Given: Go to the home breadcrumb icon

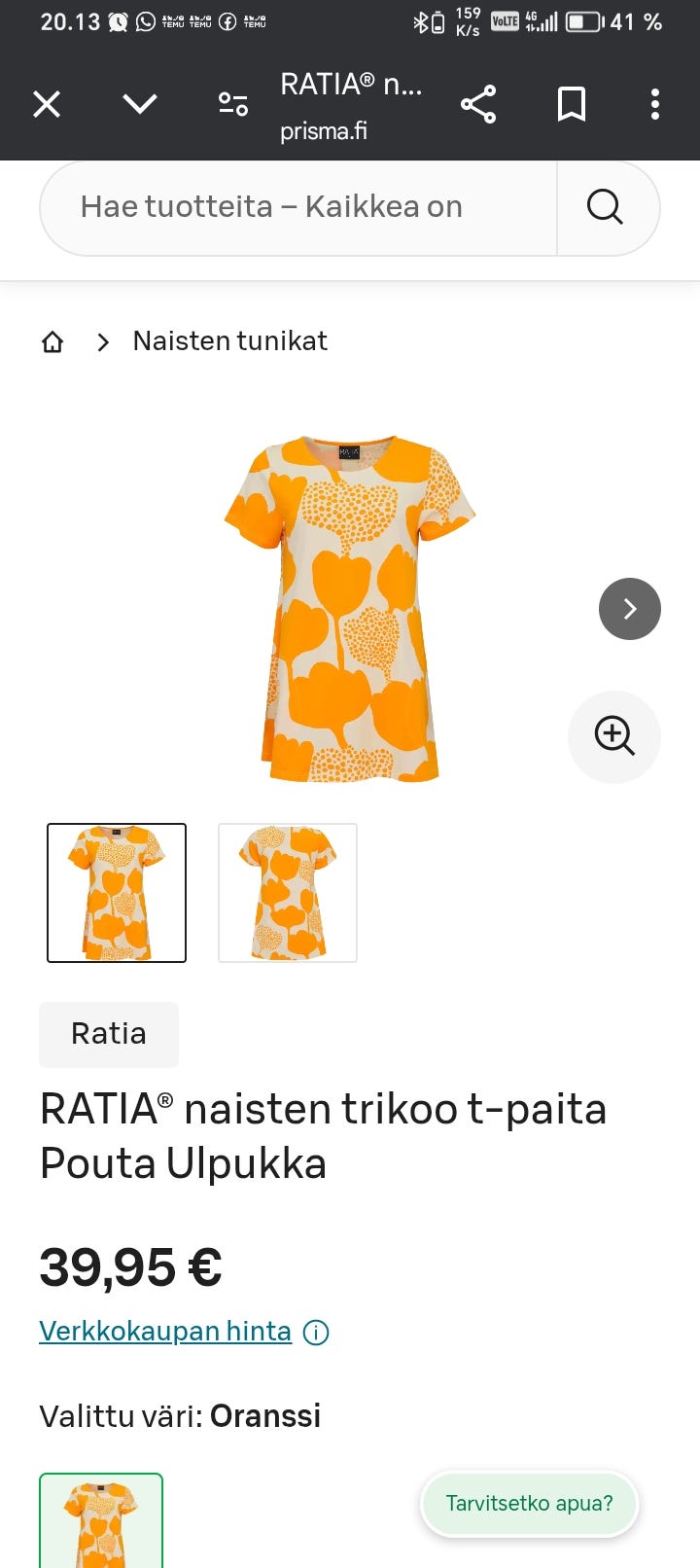Looking at the screenshot, I should [x=52, y=341].
